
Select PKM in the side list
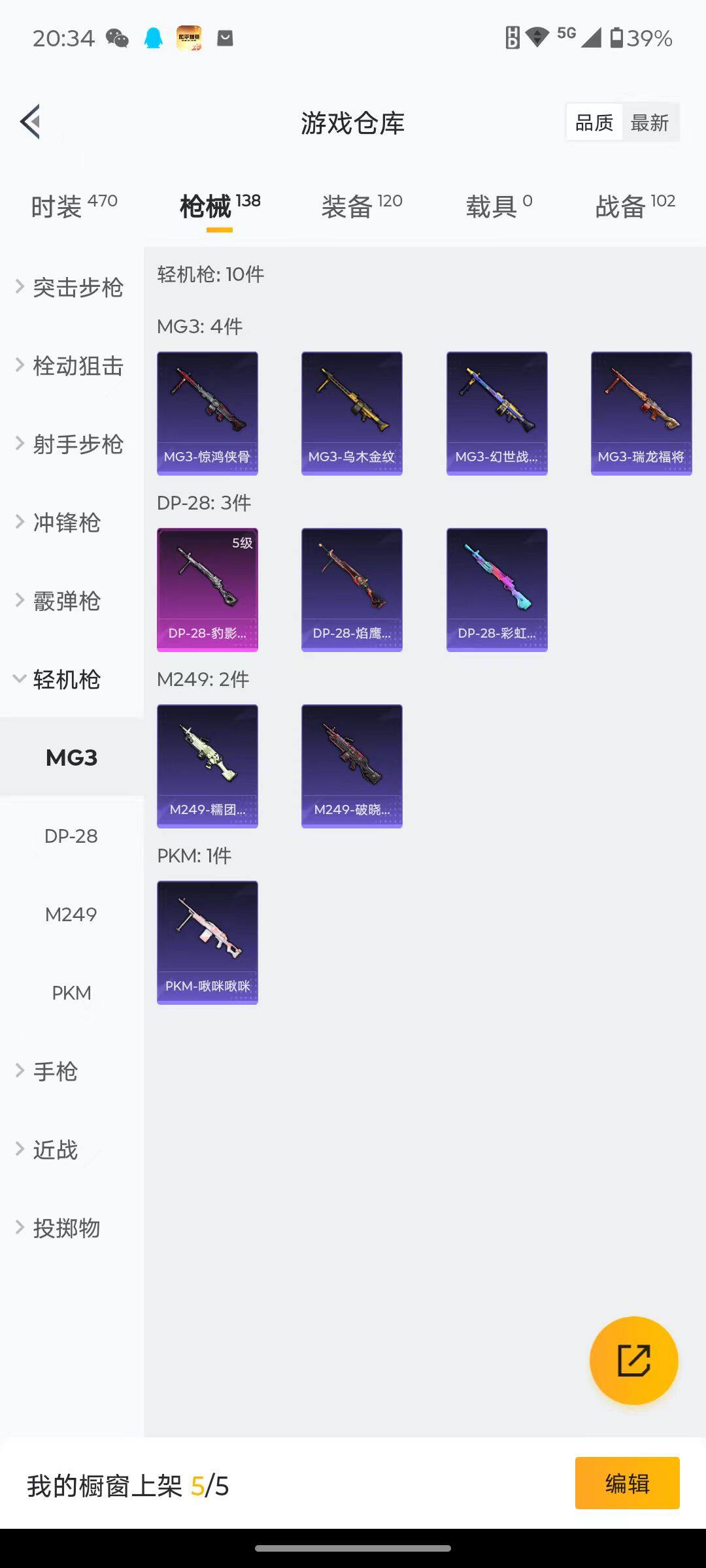point(71,993)
